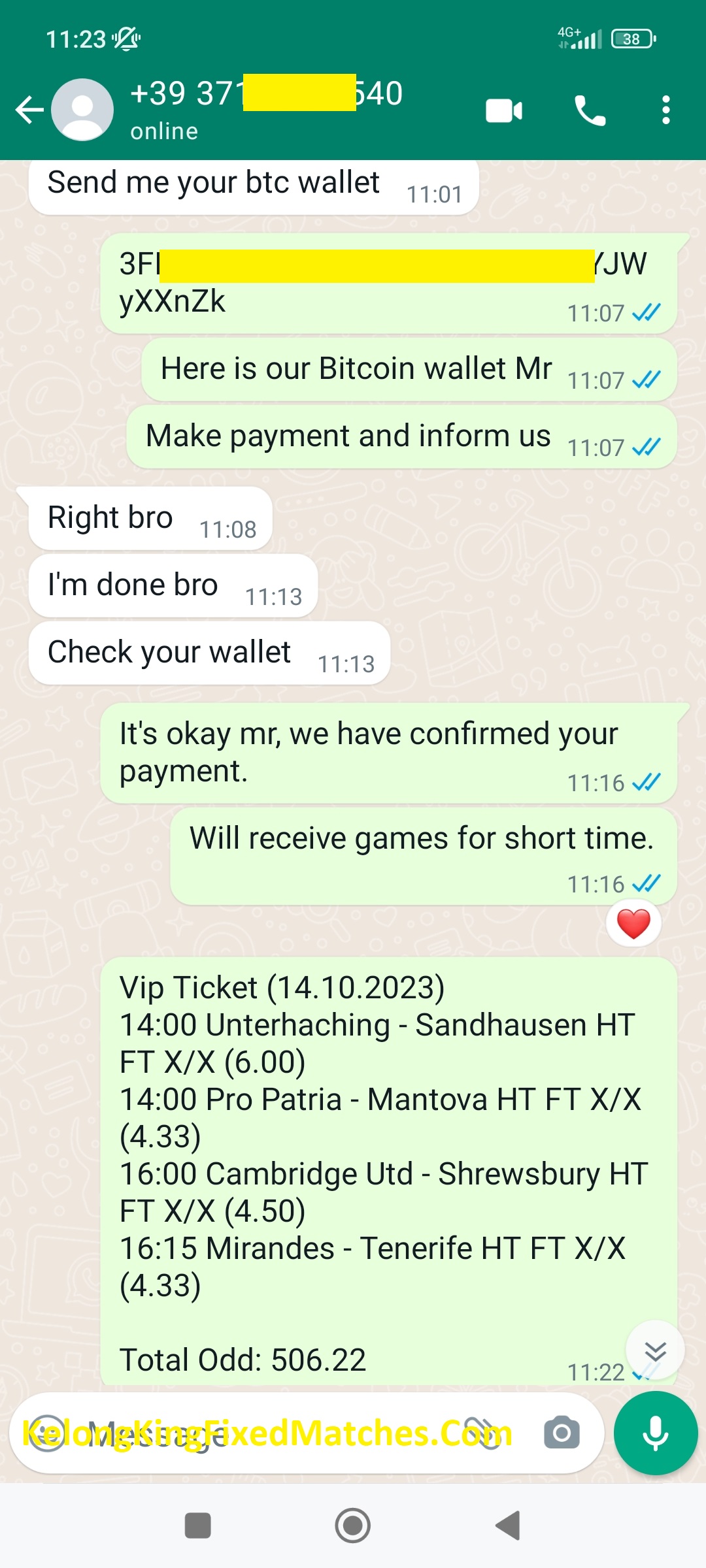Start a voice call

[590, 110]
